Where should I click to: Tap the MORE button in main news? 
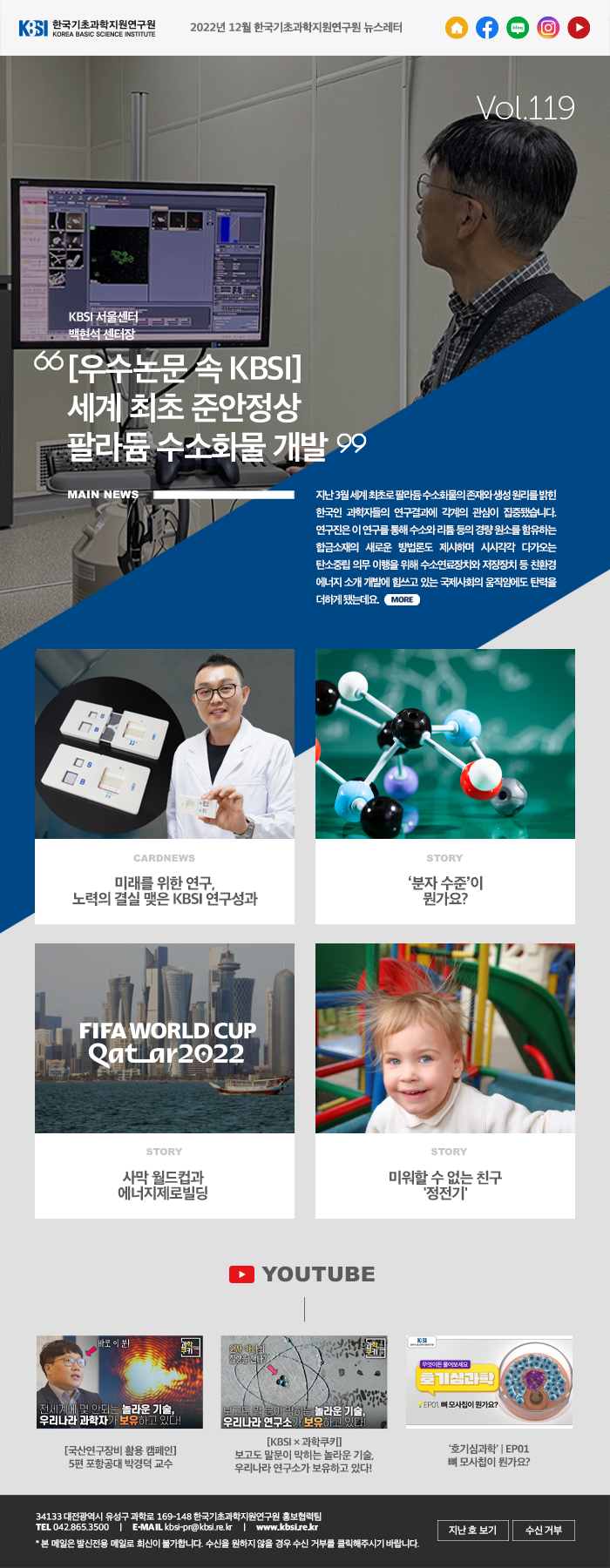pyautogui.click(x=402, y=599)
